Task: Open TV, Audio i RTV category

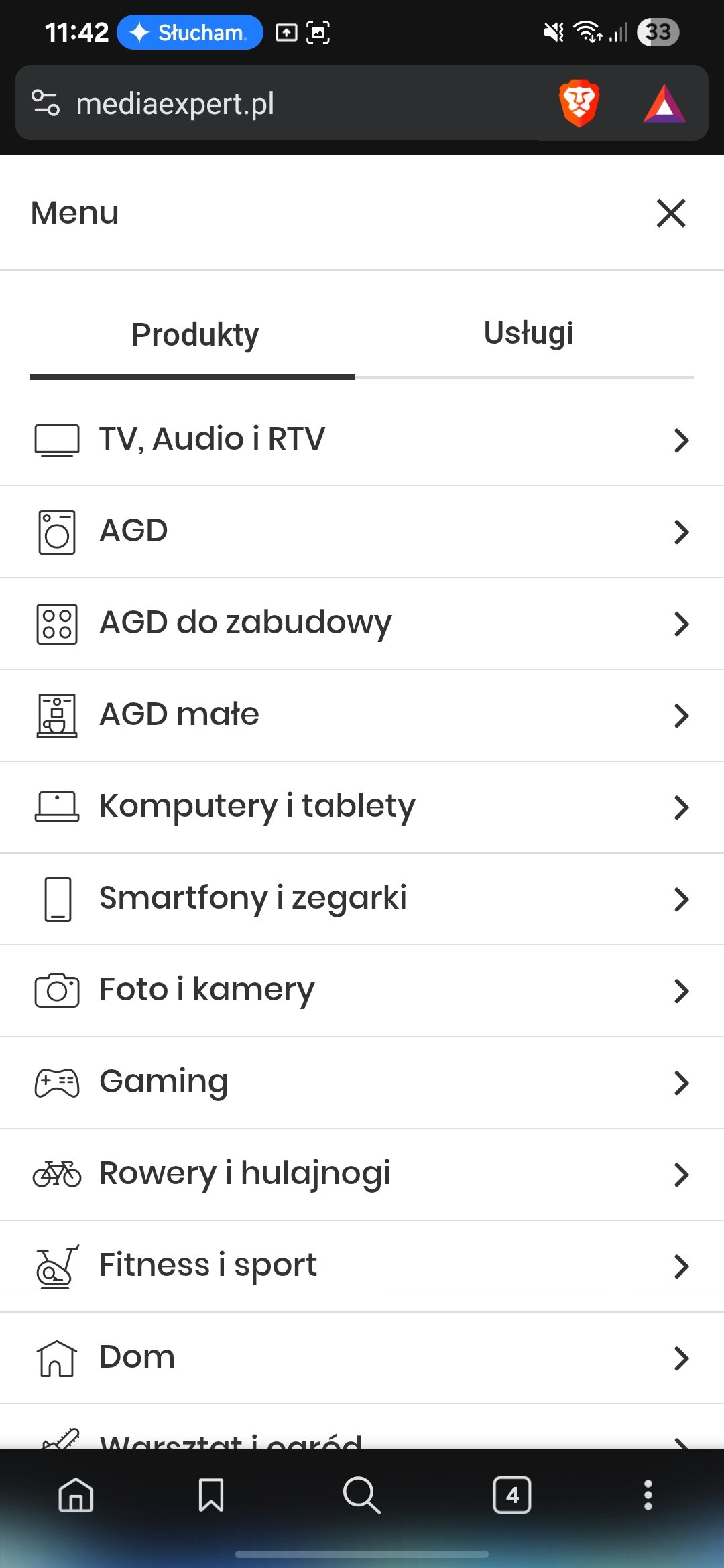Action: [x=362, y=440]
